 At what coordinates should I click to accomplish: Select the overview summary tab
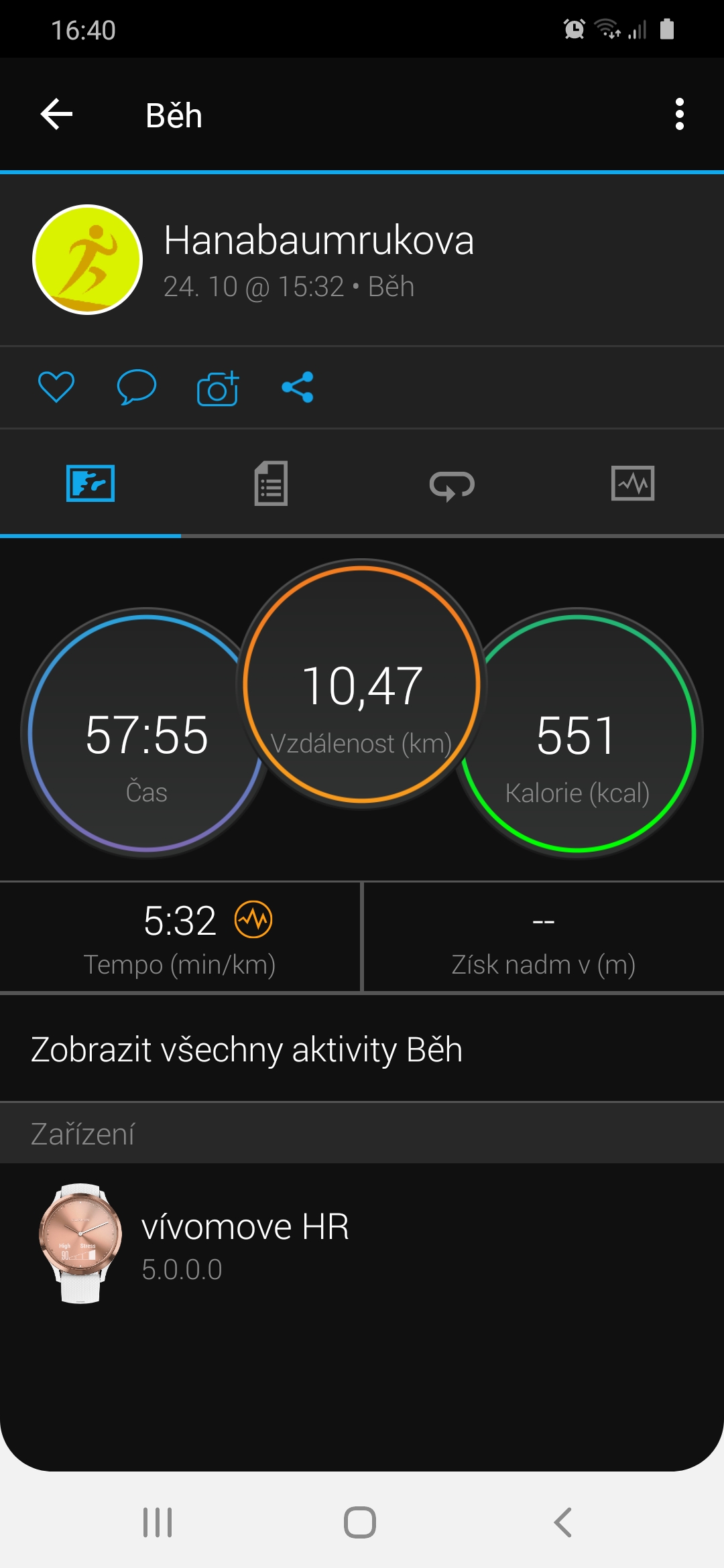[x=90, y=483]
